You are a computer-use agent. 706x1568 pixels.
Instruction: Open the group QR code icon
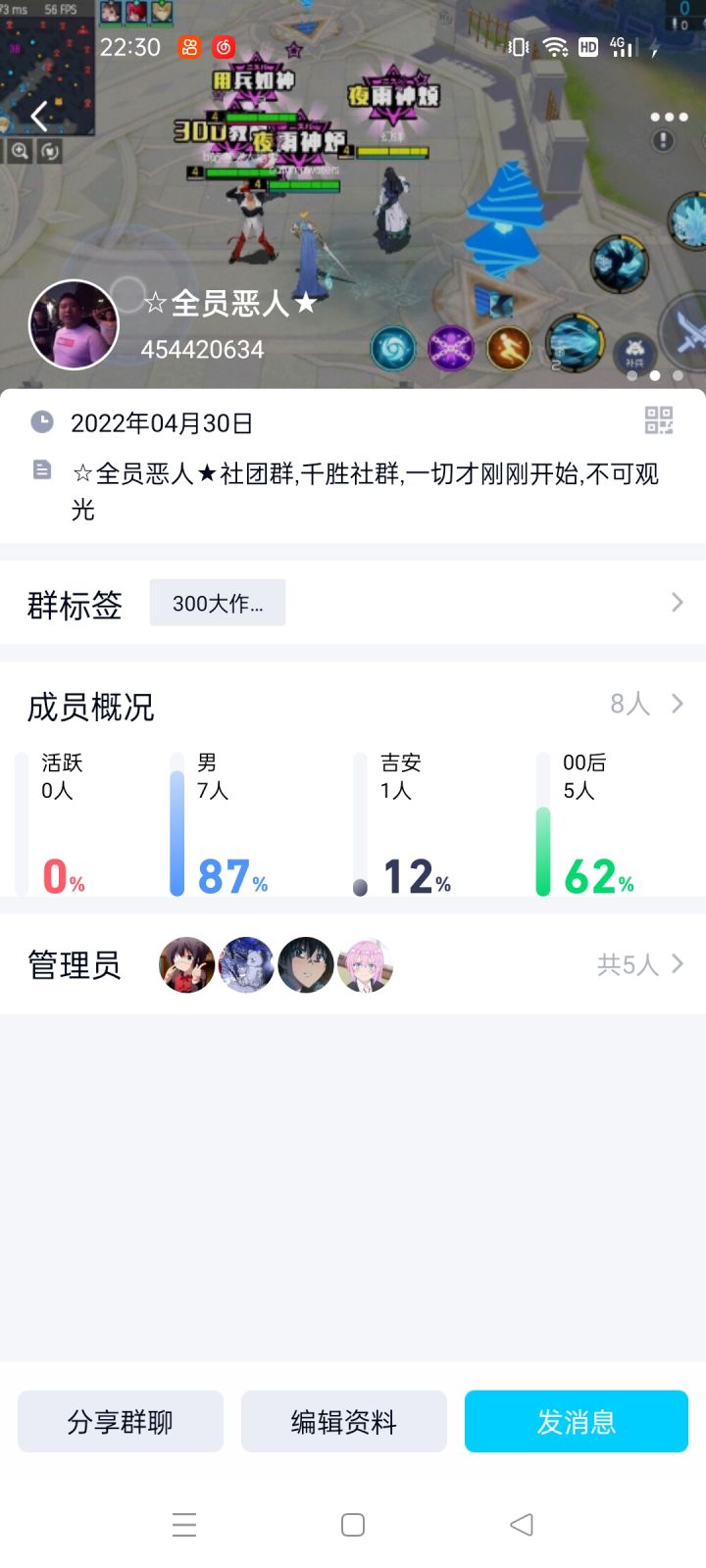tap(661, 420)
